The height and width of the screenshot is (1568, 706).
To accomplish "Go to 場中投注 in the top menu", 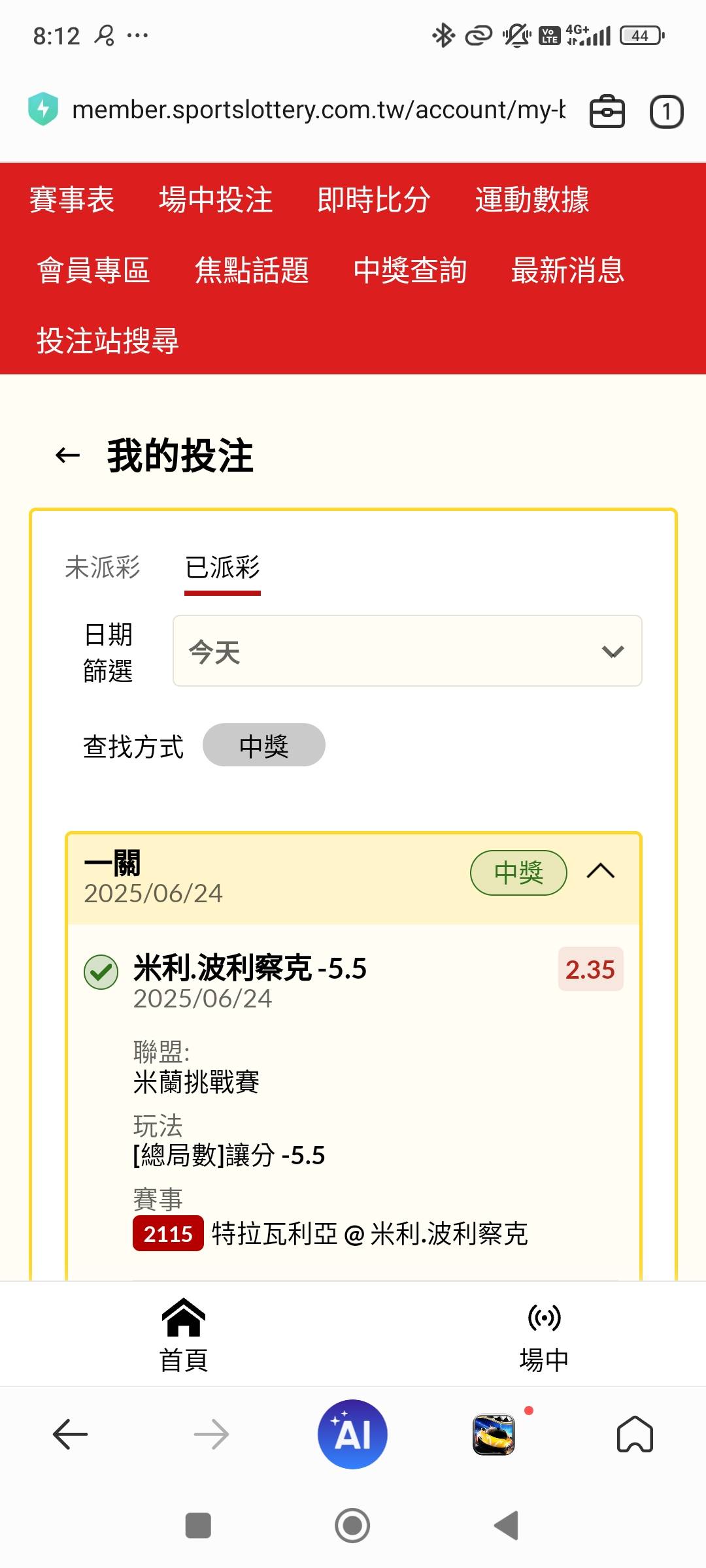I will (x=216, y=199).
